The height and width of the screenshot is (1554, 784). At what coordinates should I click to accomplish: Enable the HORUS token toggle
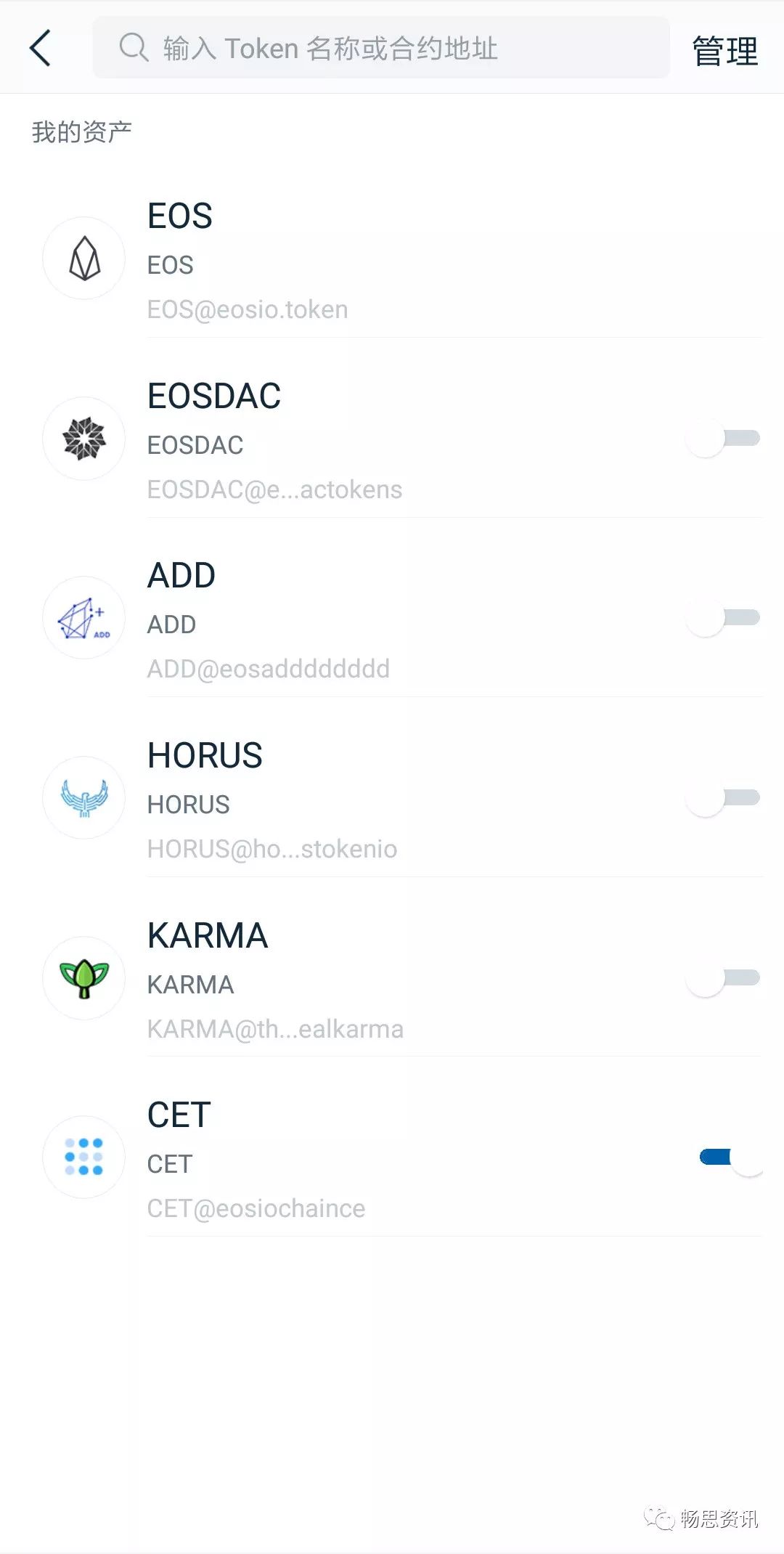tap(723, 799)
